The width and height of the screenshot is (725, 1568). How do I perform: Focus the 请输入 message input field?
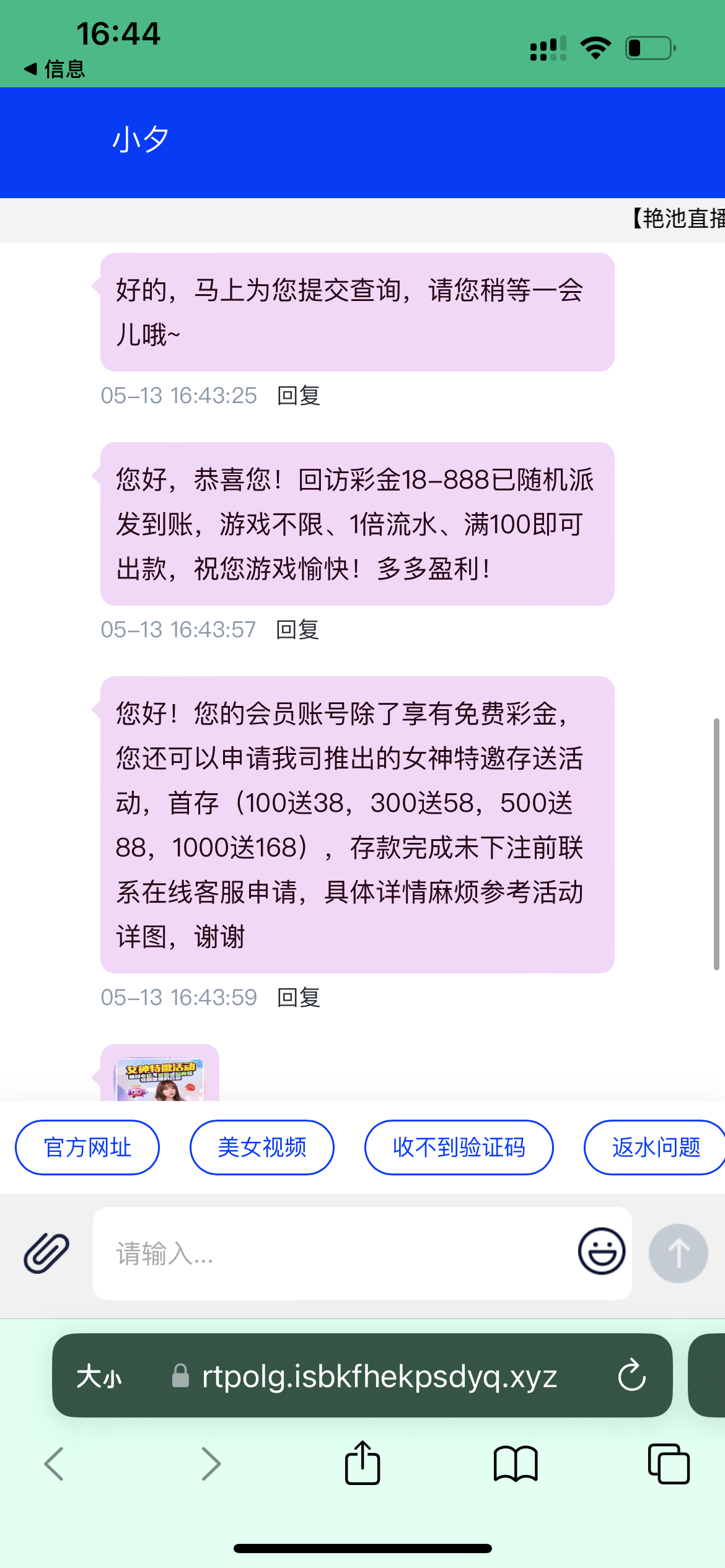(x=335, y=1253)
